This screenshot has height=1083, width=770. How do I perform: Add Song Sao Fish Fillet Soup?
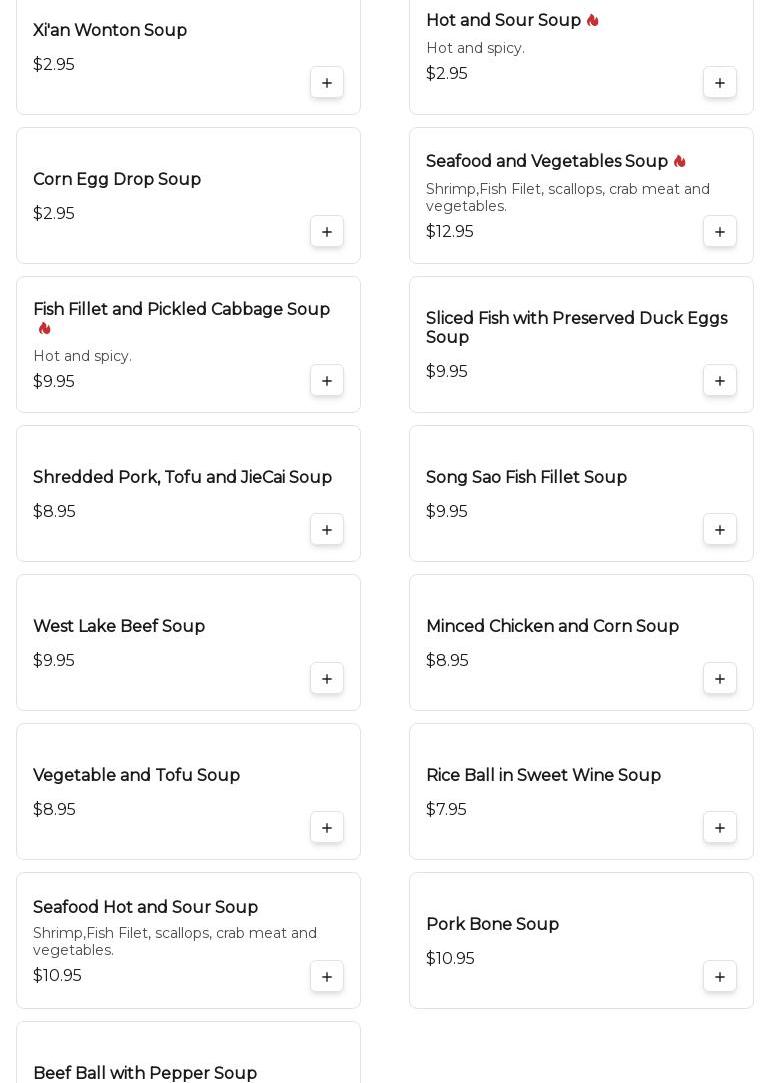click(x=720, y=530)
